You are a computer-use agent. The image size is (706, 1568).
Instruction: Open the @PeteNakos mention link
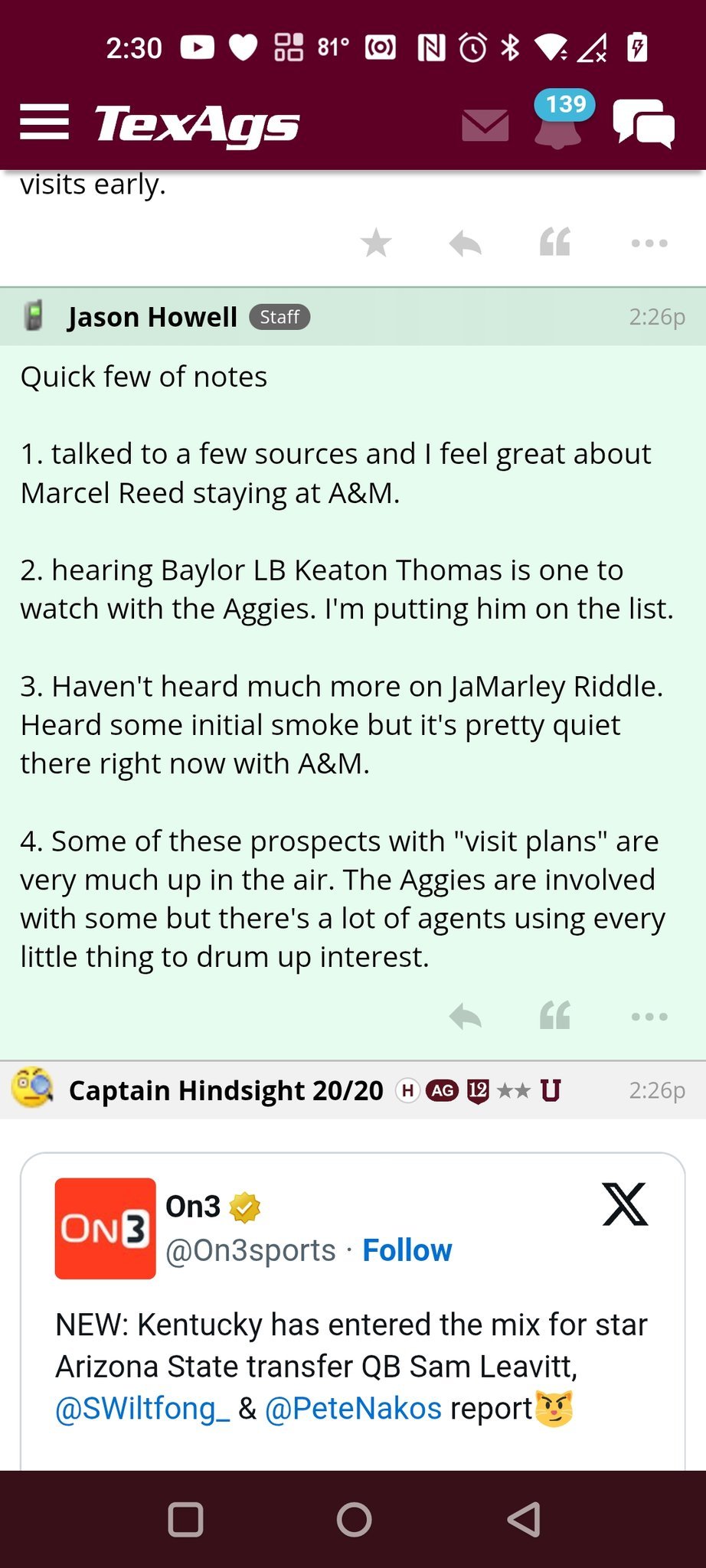(x=353, y=1409)
